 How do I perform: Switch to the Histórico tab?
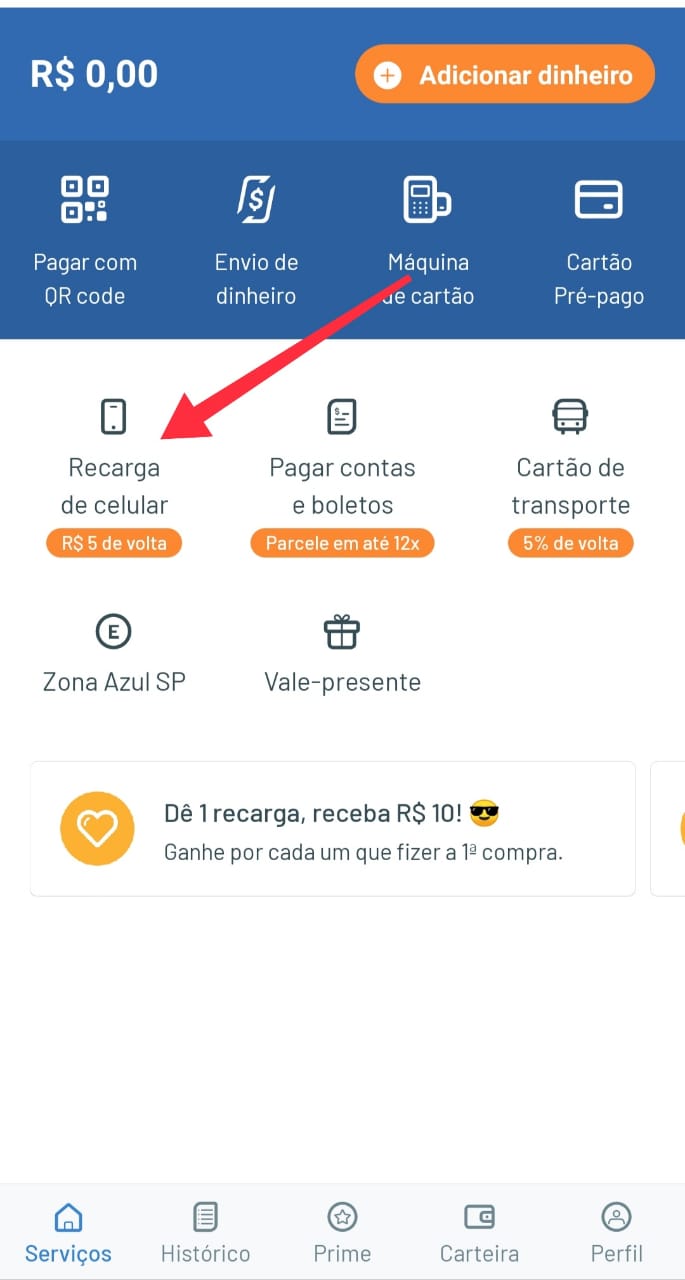pos(205,1232)
